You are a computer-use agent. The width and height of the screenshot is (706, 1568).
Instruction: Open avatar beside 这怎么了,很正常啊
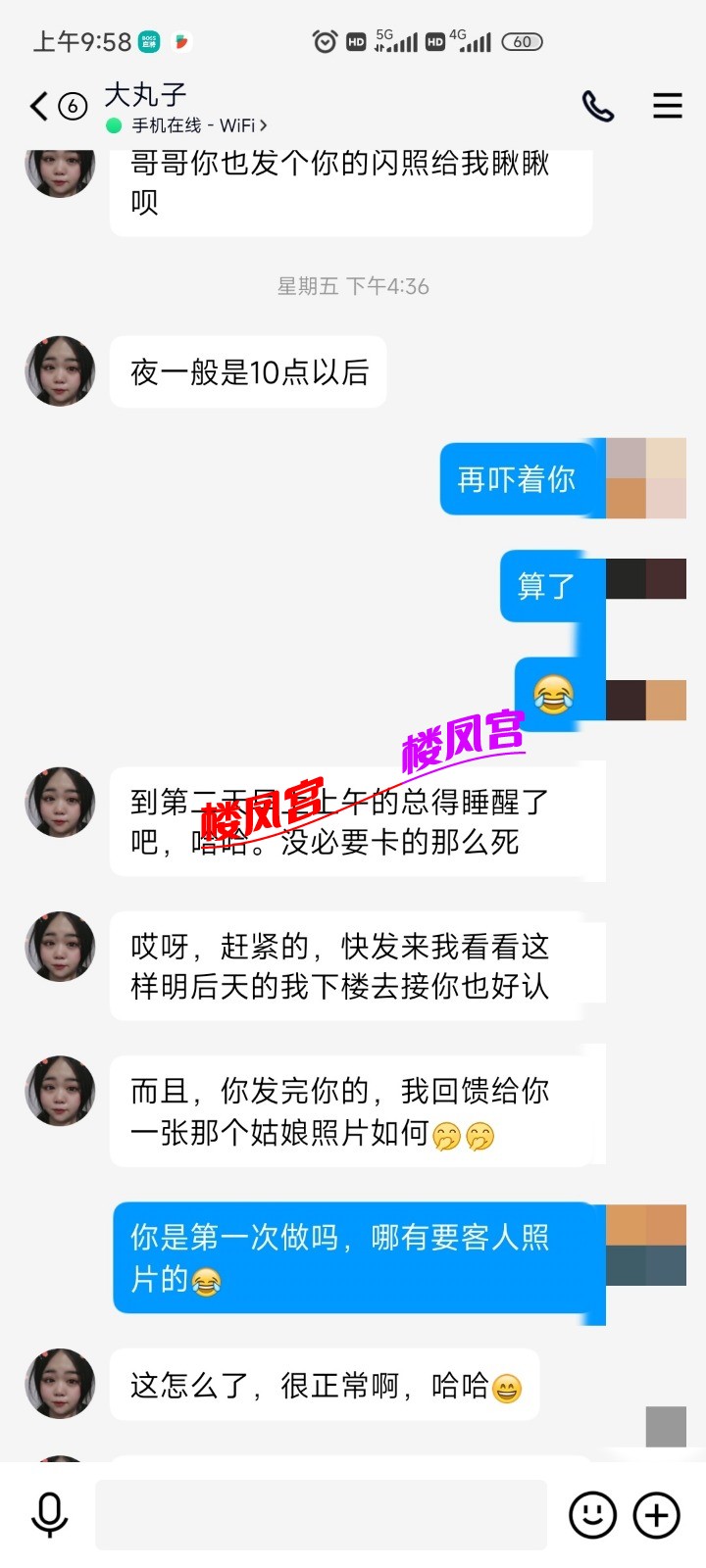coord(60,1383)
